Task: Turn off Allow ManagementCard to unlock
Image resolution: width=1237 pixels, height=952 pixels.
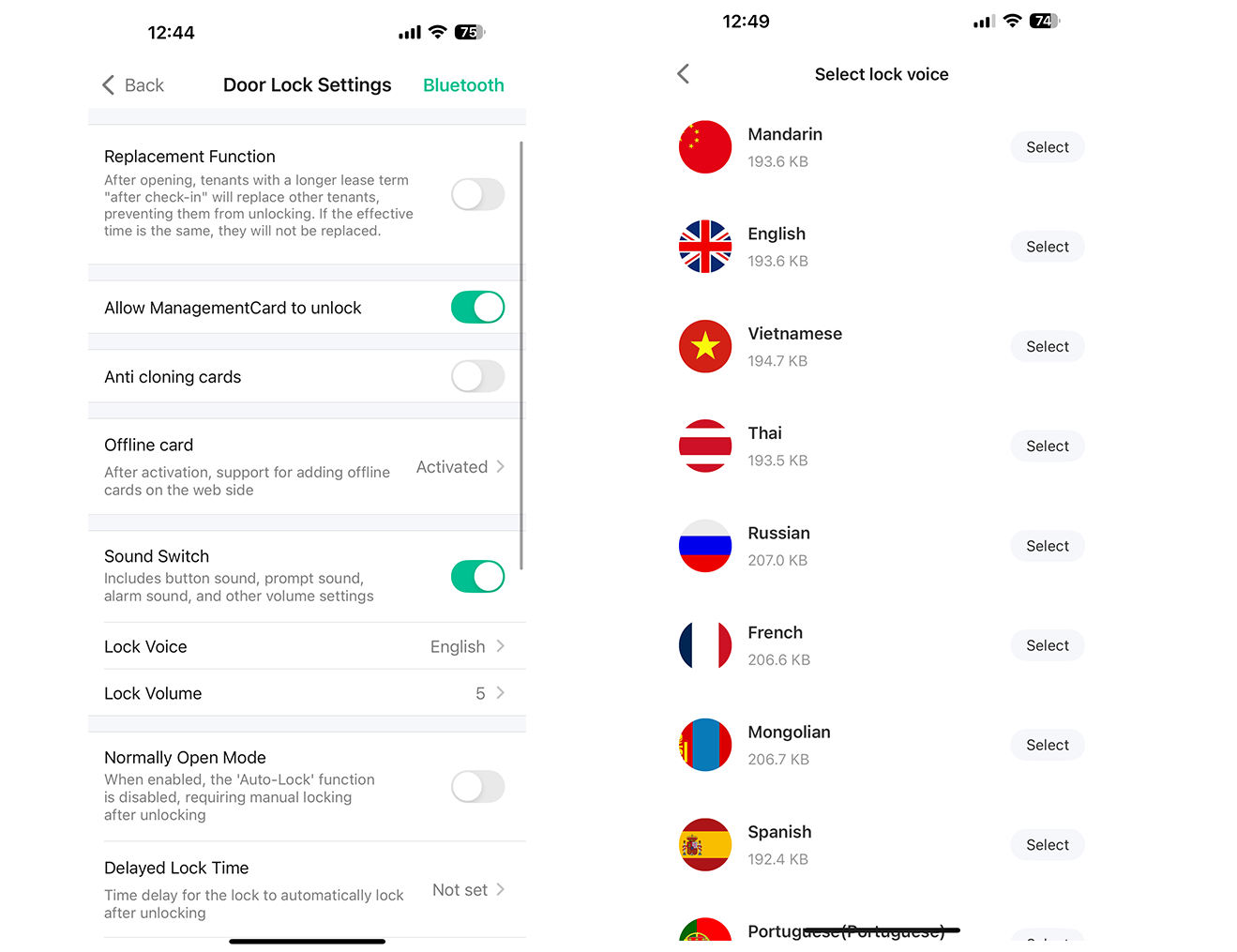Action: coord(477,308)
